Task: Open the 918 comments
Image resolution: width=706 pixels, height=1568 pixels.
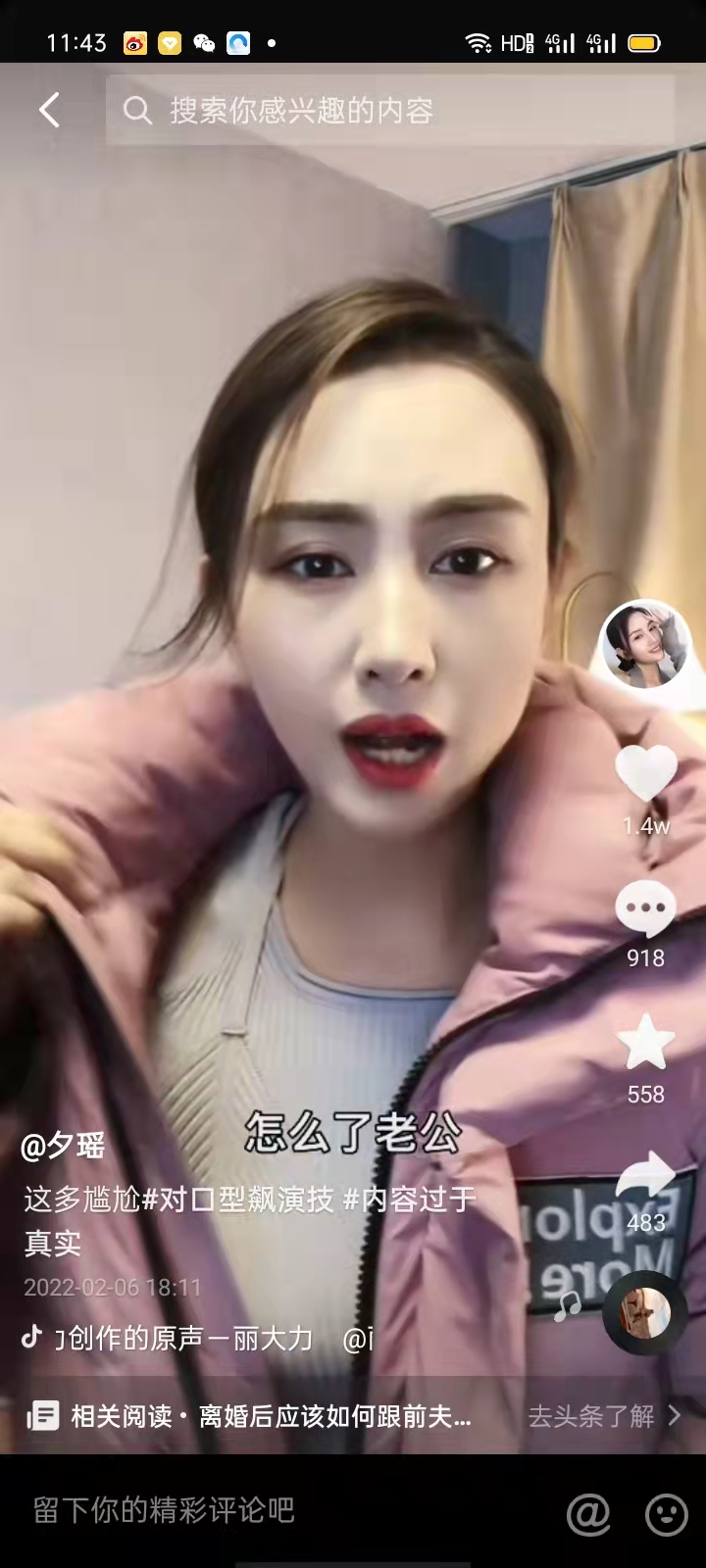Action: [645, 909]
